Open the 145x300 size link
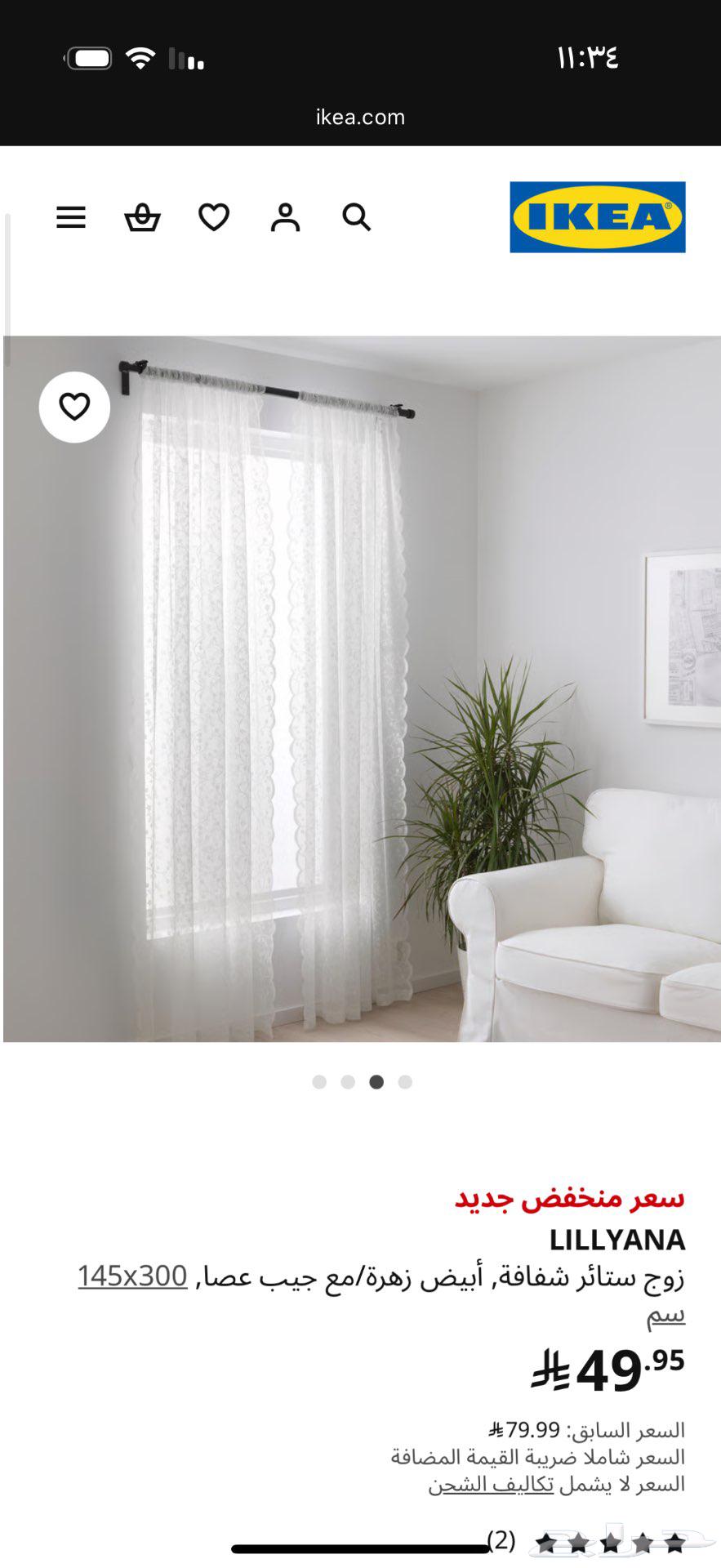This screenshot has width=721, height=1568. tap(133, 1276)
